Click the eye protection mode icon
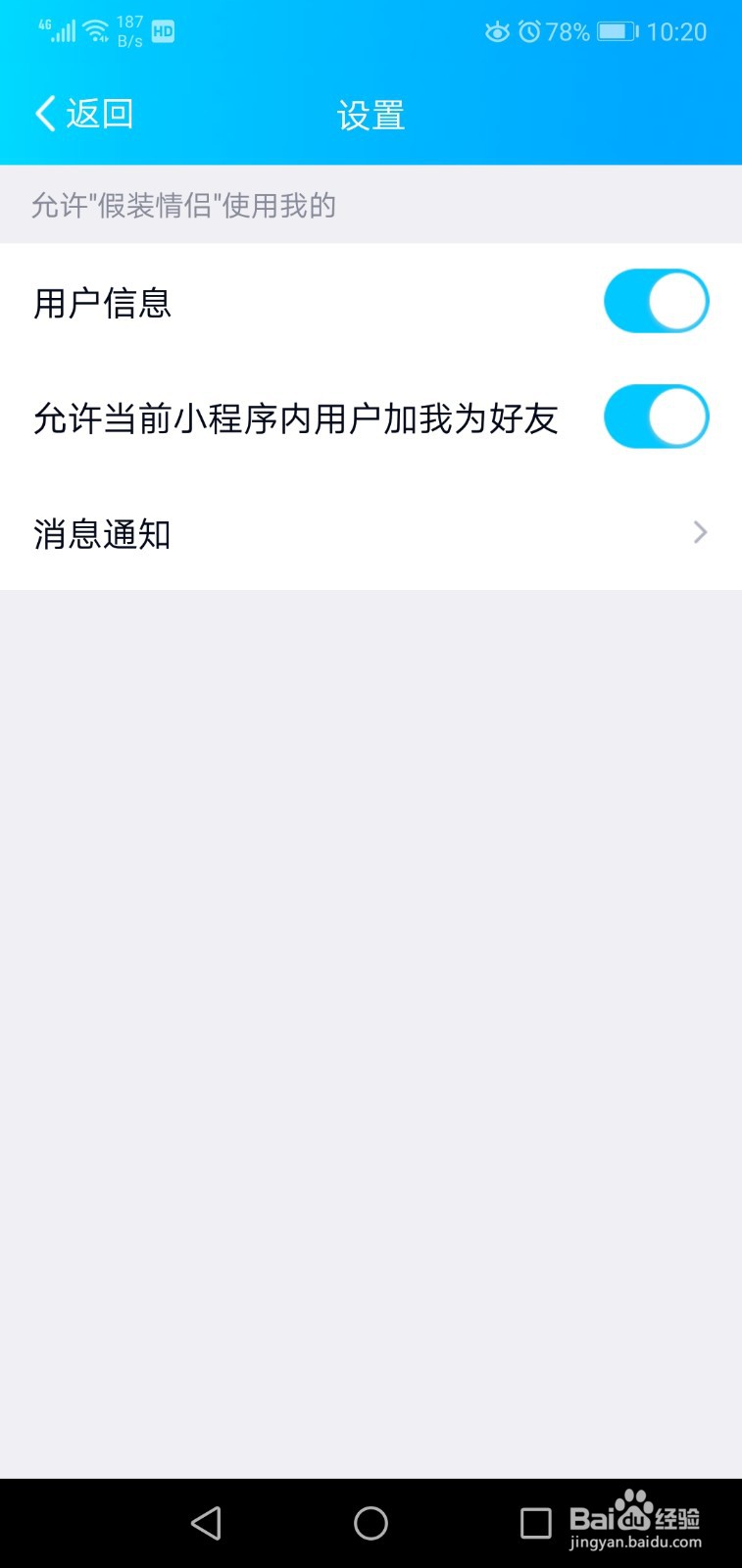742x1568 pixels. (x=498, y=32)
